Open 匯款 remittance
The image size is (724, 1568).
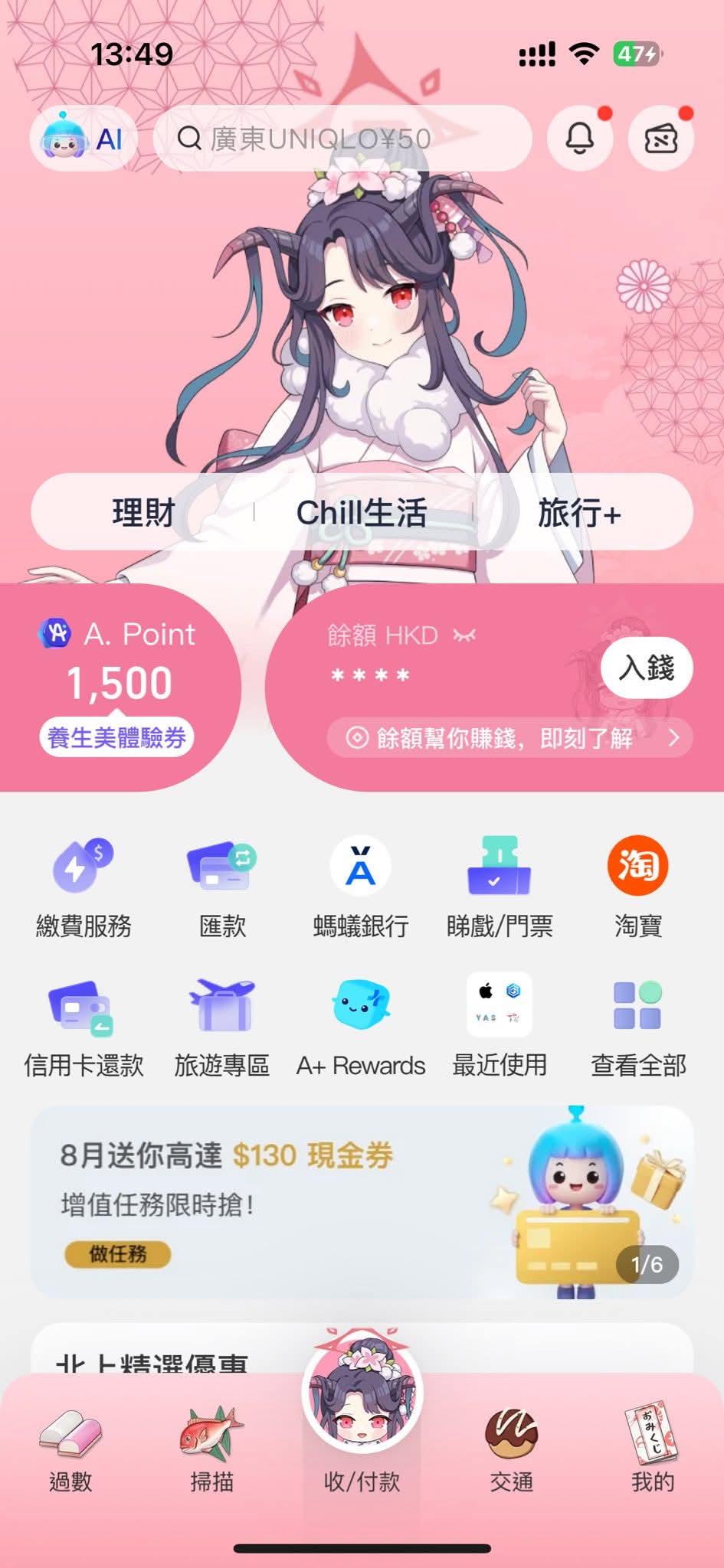222,888
